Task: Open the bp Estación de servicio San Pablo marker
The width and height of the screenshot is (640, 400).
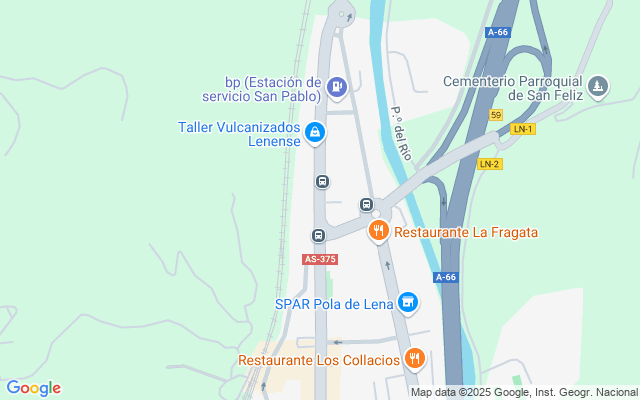Action: point(338,88)
